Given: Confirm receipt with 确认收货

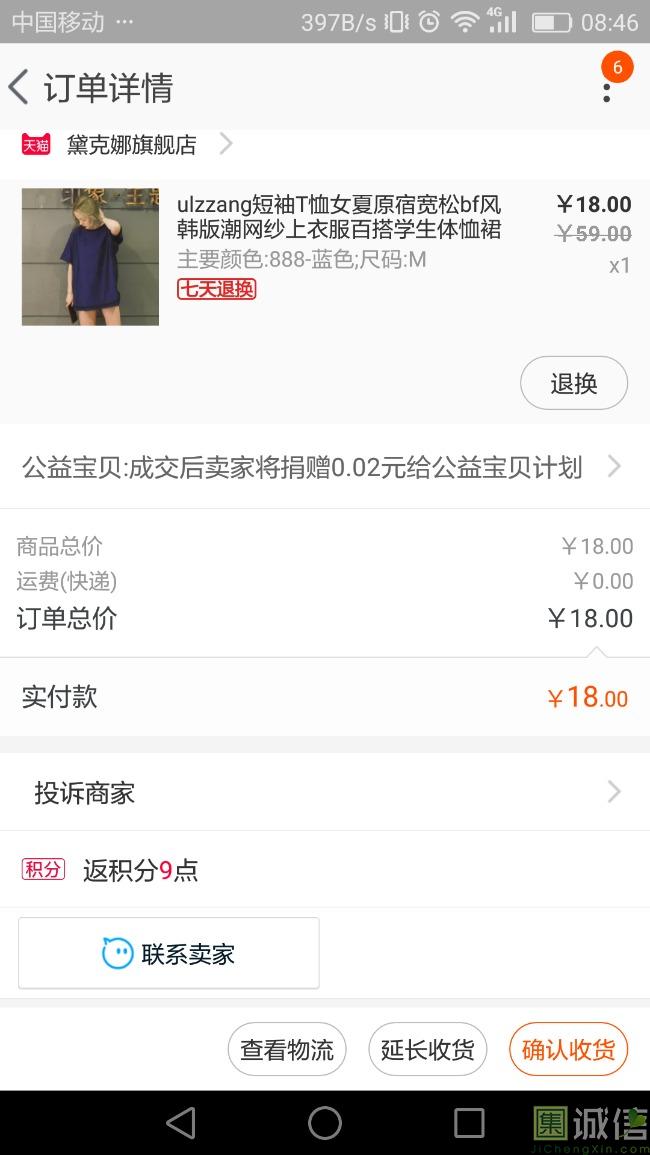Looking at the screenshot, I should tap(568, 1050).
